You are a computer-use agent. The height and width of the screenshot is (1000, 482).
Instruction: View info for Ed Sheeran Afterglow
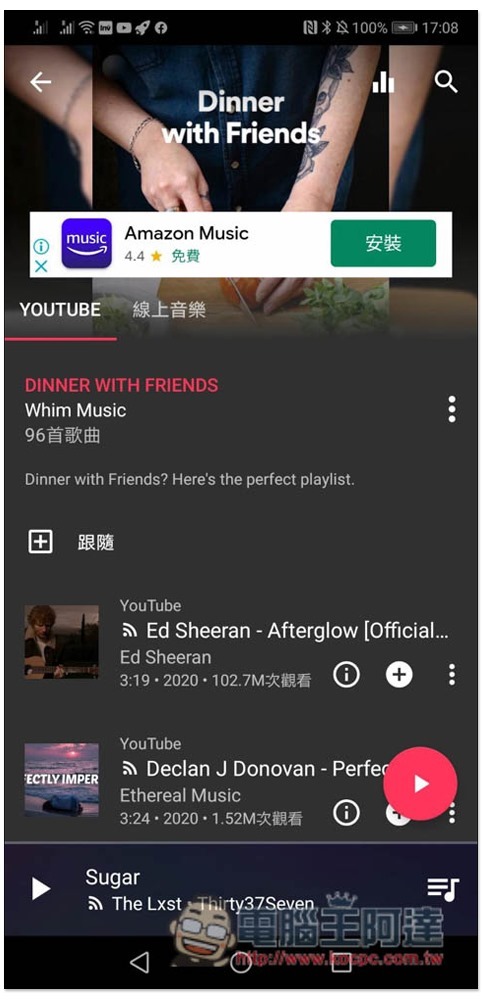pyautogui.click(x=346, y=675)
